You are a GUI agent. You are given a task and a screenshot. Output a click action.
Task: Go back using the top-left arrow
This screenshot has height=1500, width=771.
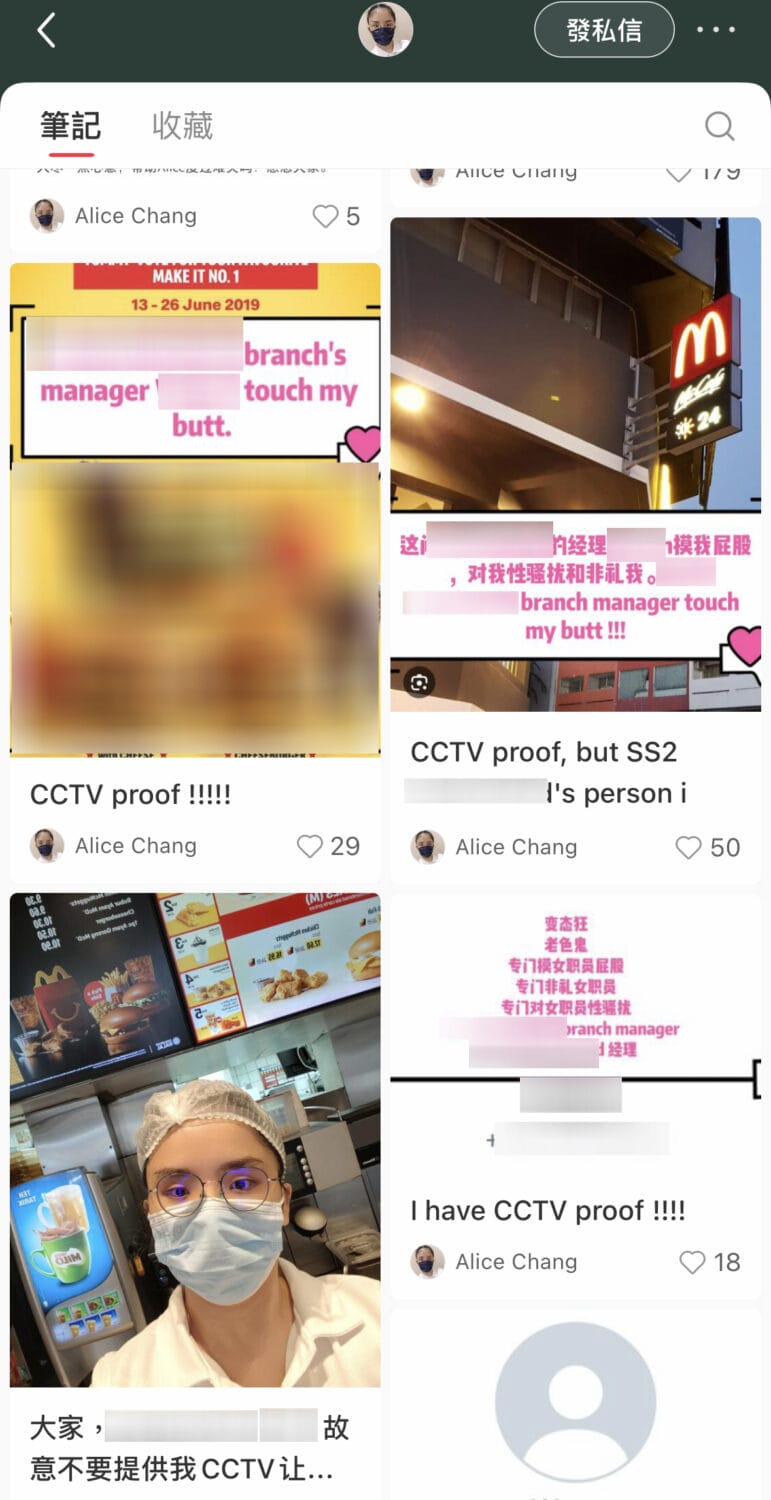[x=46, y=31]
